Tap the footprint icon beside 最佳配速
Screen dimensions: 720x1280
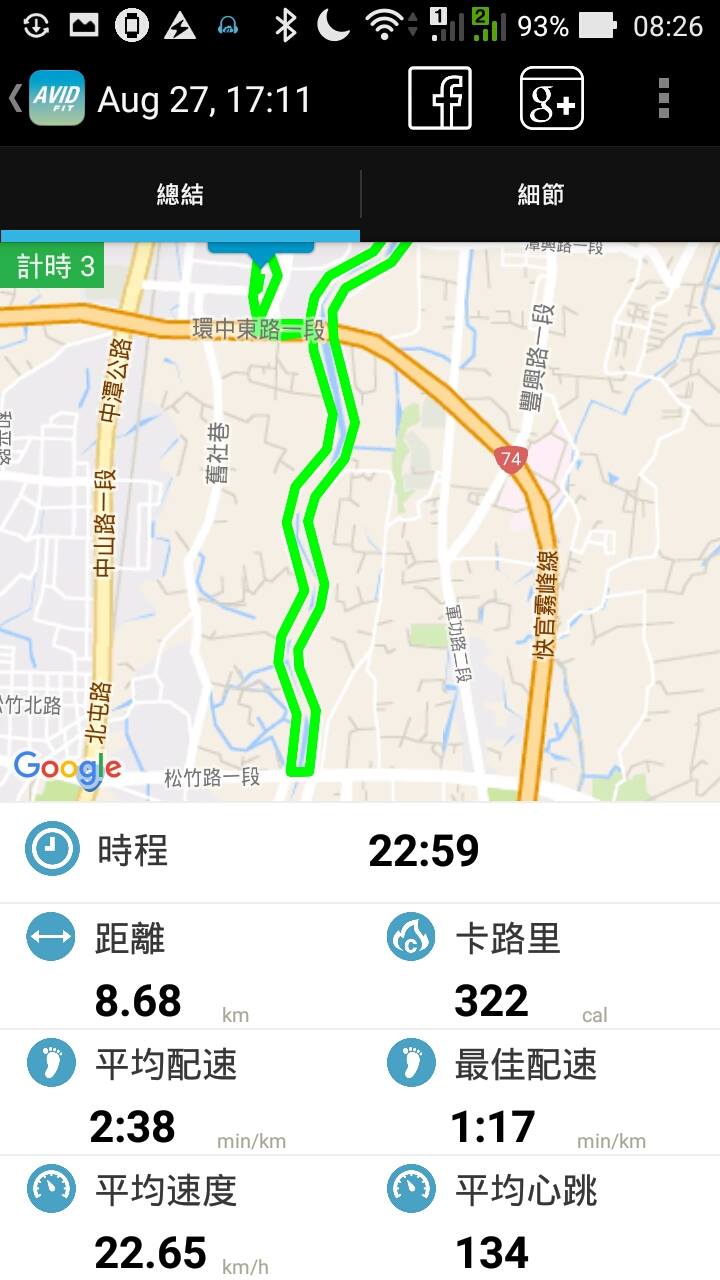(409, 1065)
